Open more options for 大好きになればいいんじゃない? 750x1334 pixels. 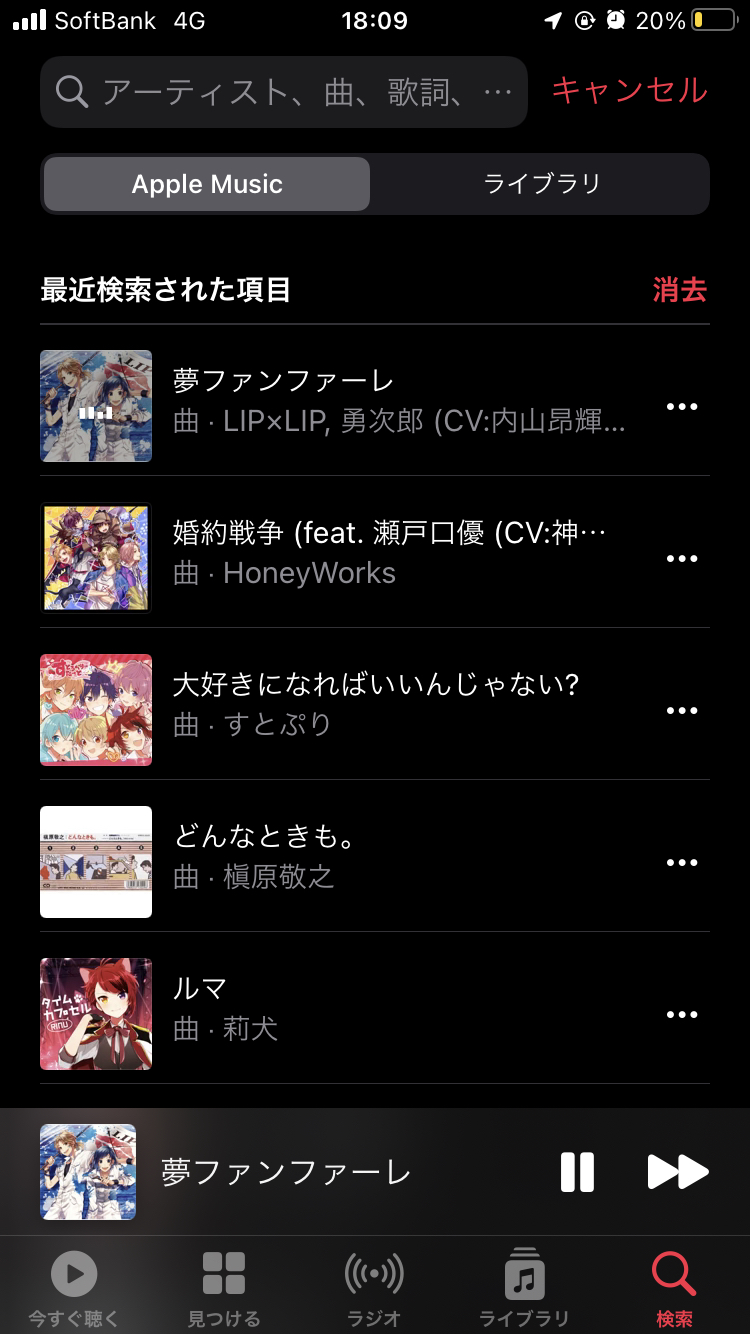pyautogui.click(x=681, y=710)
